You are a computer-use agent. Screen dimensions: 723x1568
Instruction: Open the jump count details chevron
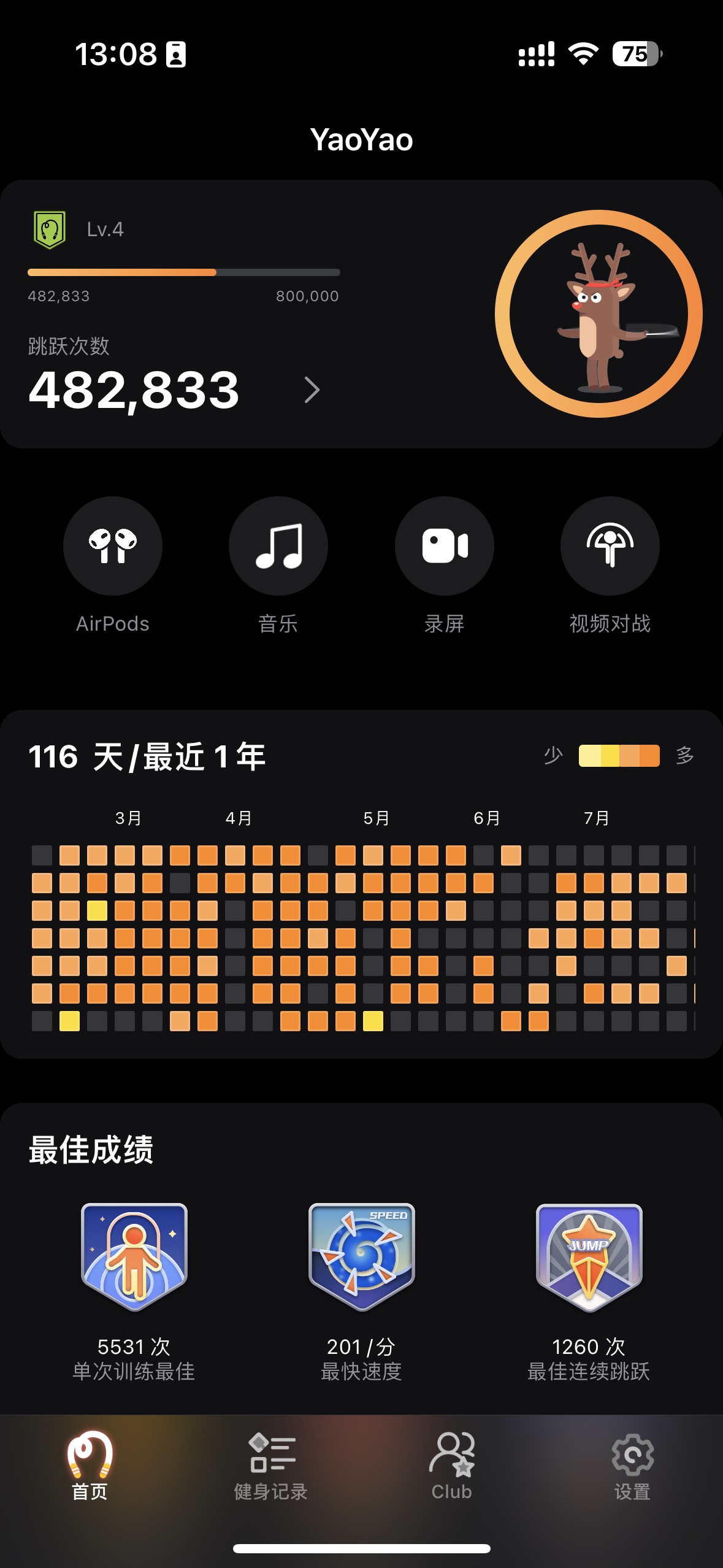pos(312,390)
